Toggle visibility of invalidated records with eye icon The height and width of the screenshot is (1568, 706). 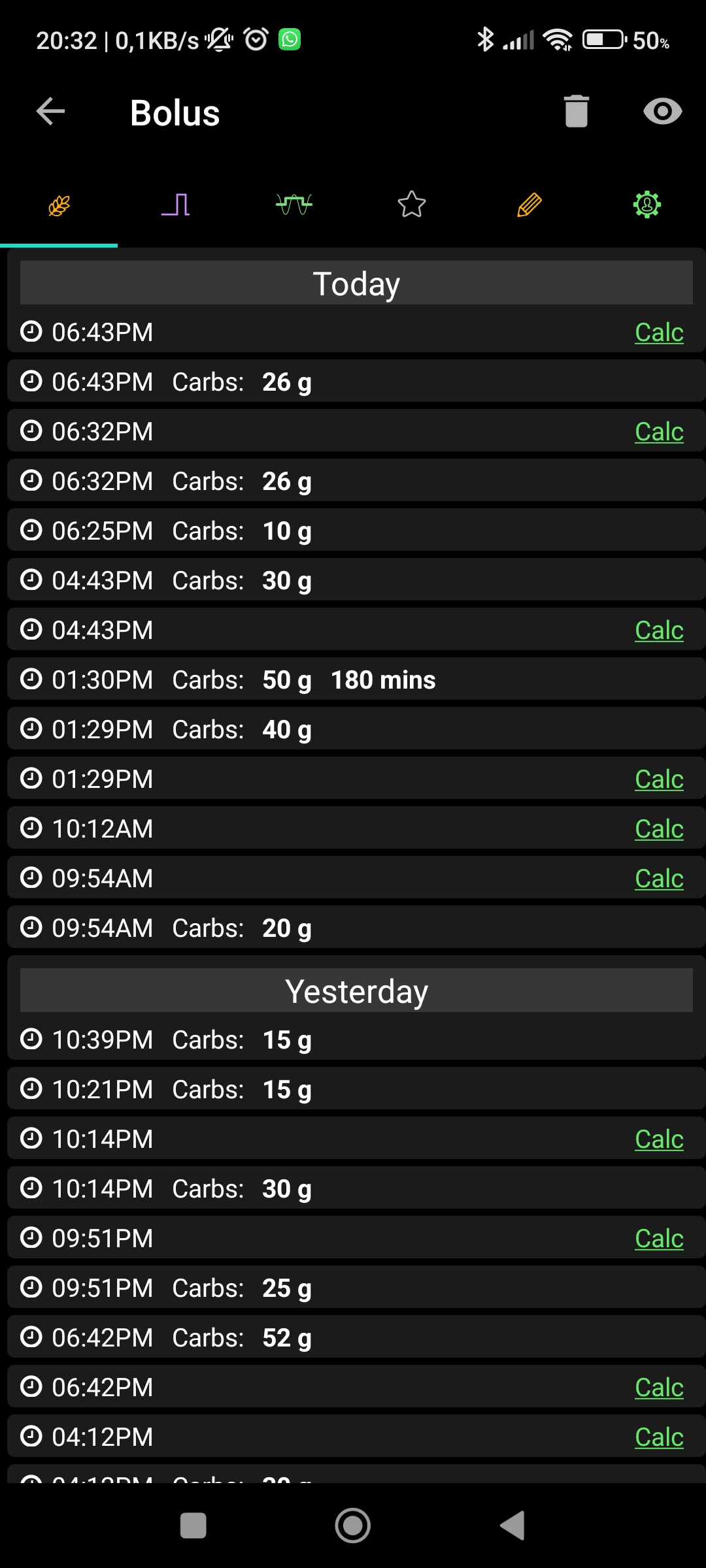pyautogui.click(x=663, y=111)
